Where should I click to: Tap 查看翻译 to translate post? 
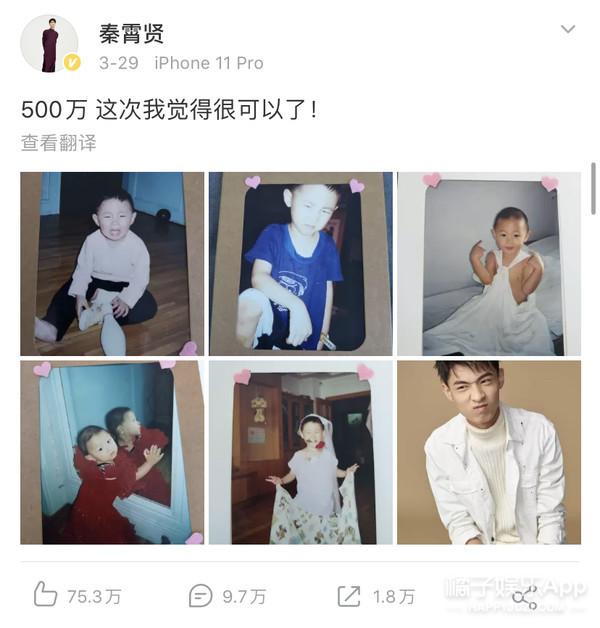click(59, 143)
